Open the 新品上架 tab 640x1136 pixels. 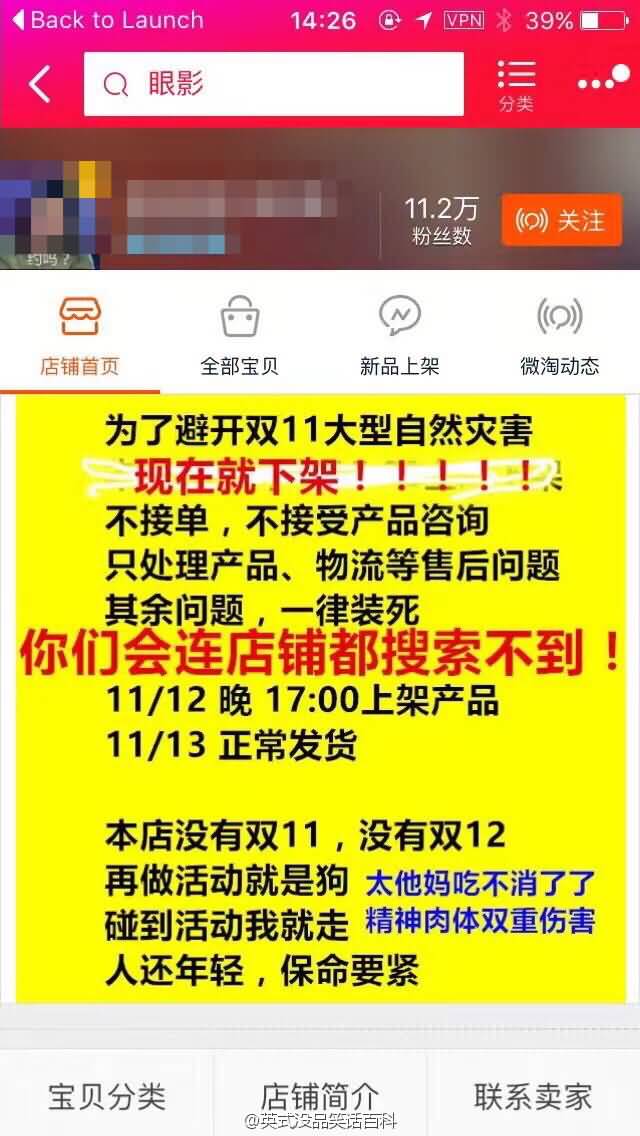pyautogui.click(x=400, y=335)
